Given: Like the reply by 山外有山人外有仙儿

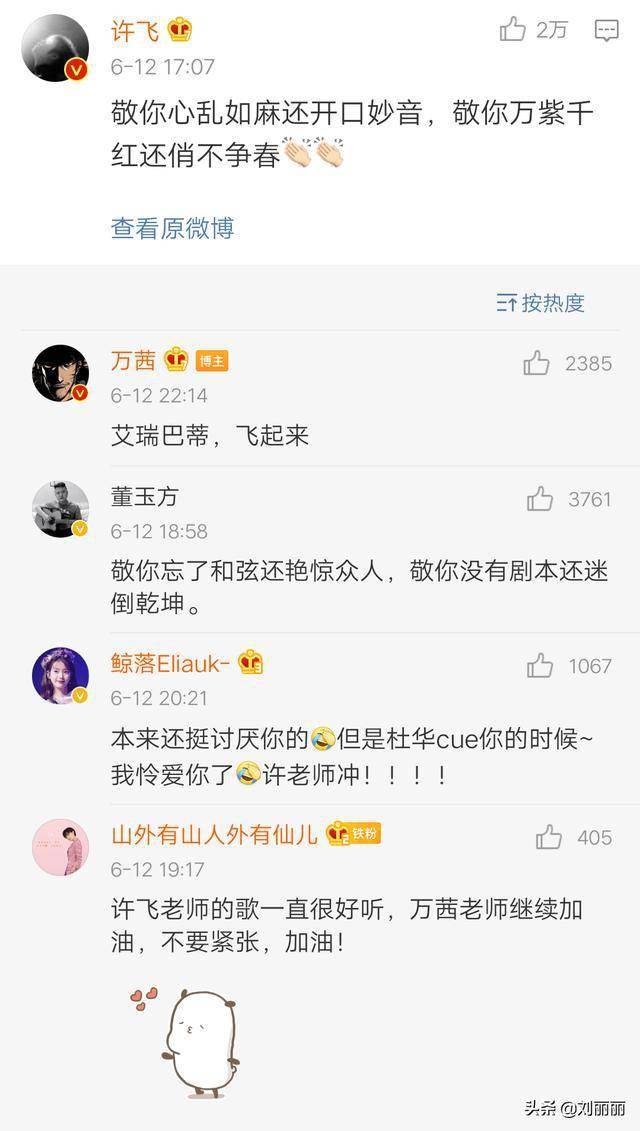Looking at the screenshot, I should (x=549, y=837).
